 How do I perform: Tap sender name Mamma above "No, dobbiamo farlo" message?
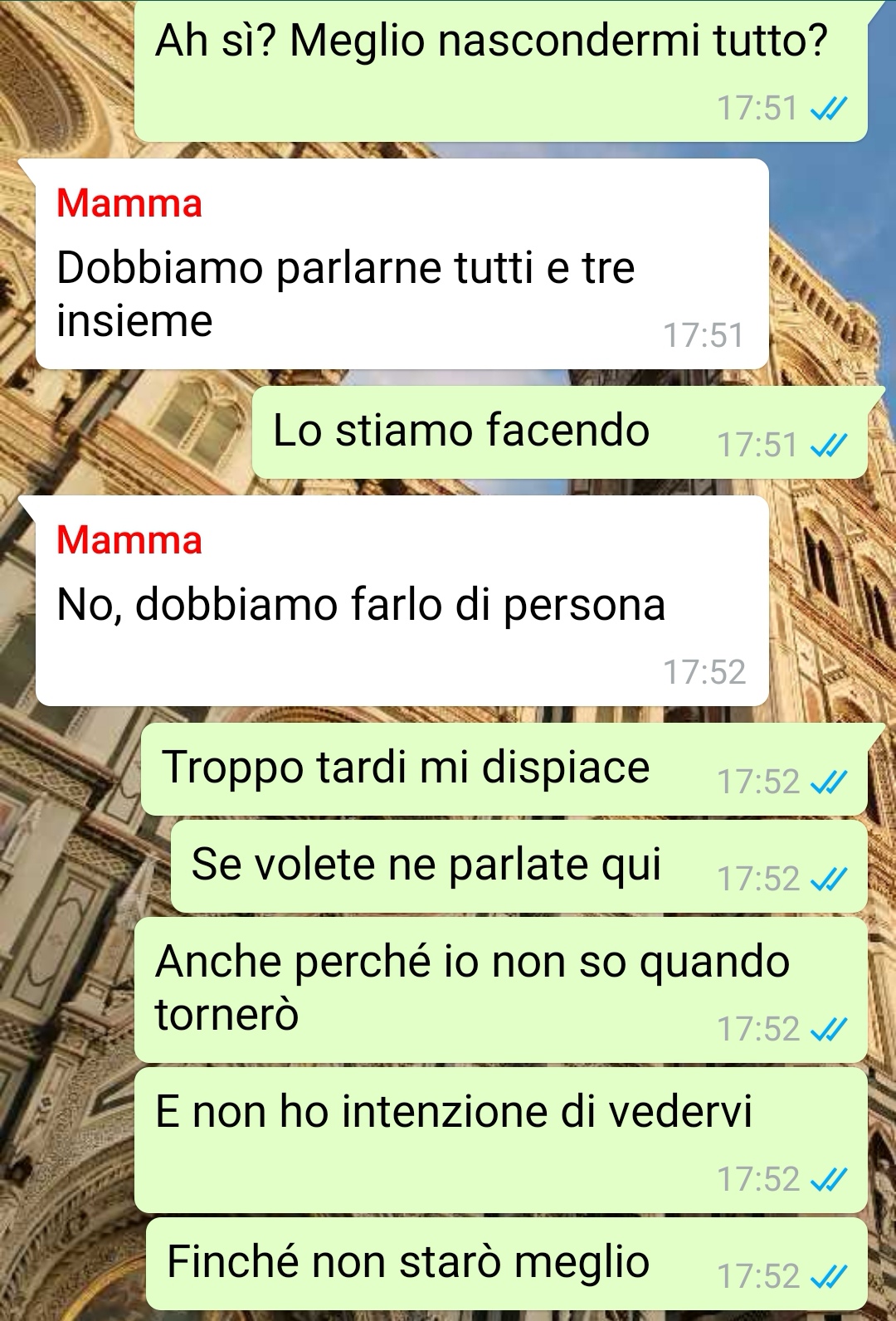point(129,540)
